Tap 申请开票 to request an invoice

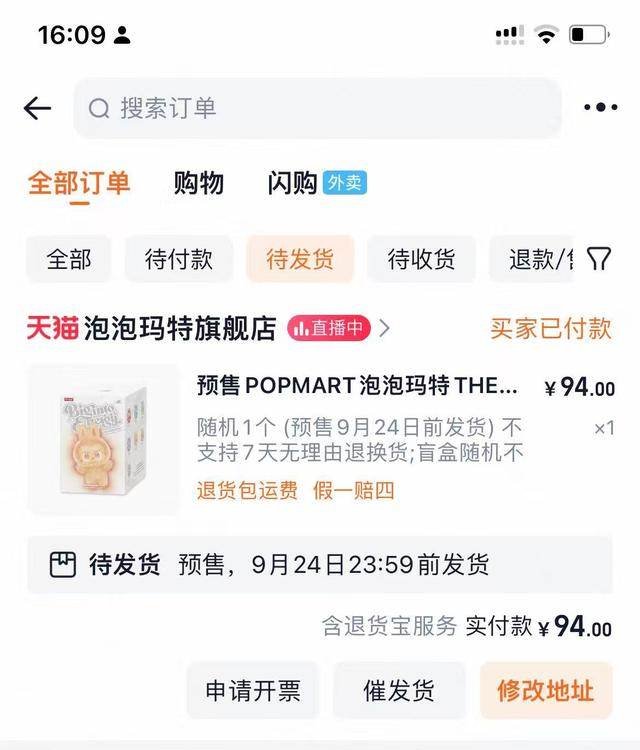253,690
